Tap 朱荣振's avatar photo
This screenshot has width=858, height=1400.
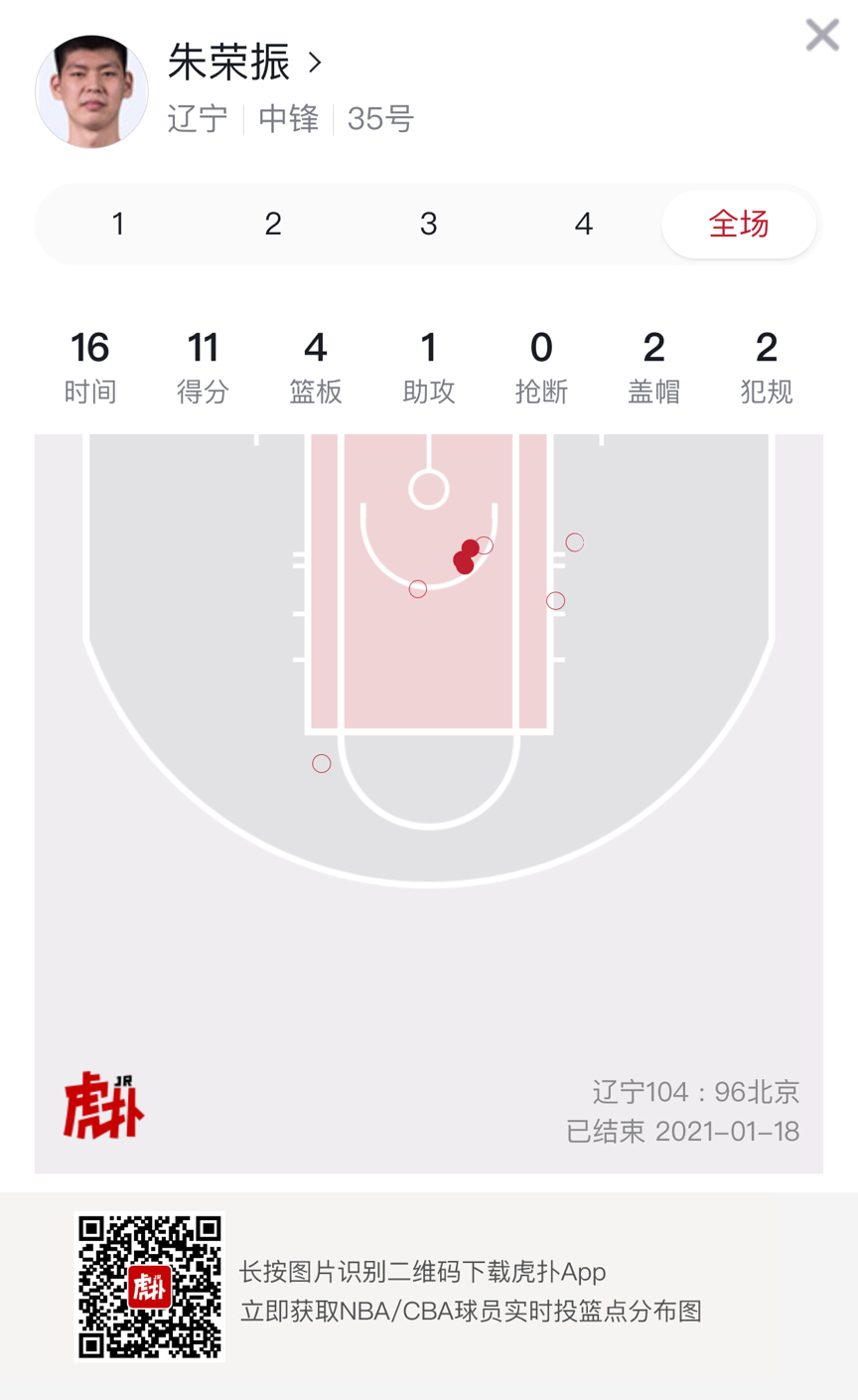91,92
